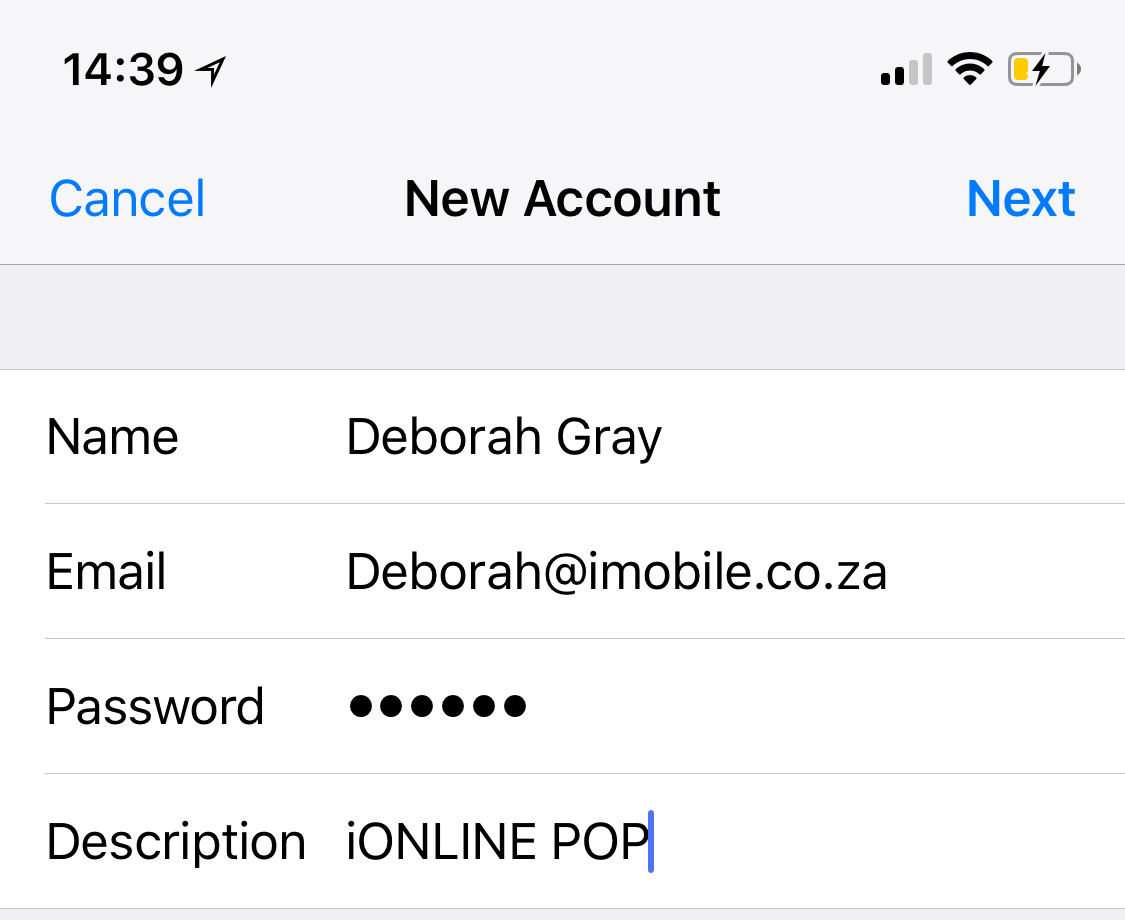Cancel the new account setup
This screenshot has height=920, width=1125.
(127, 198)
